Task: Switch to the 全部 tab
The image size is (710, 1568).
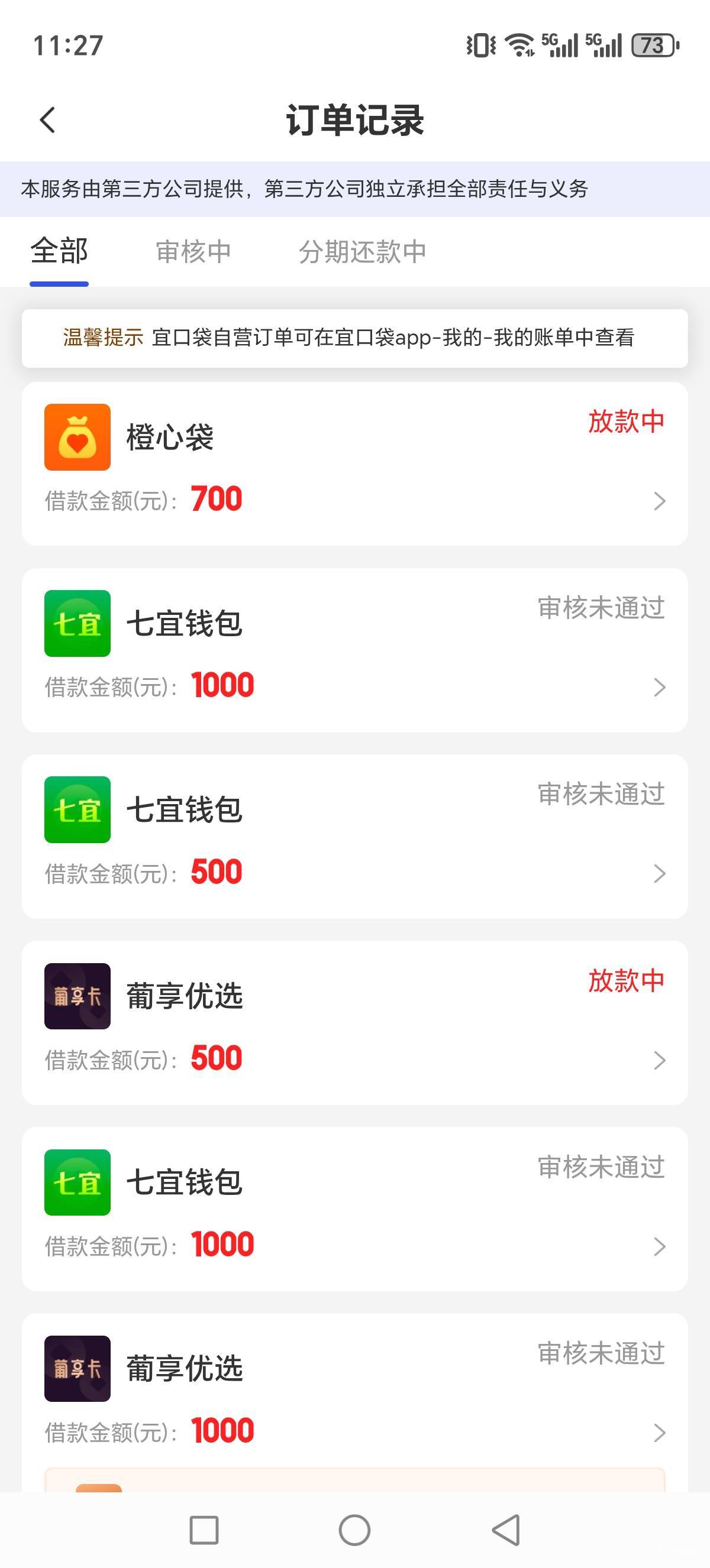Action: pyautogui.click(x=59, y=251)
